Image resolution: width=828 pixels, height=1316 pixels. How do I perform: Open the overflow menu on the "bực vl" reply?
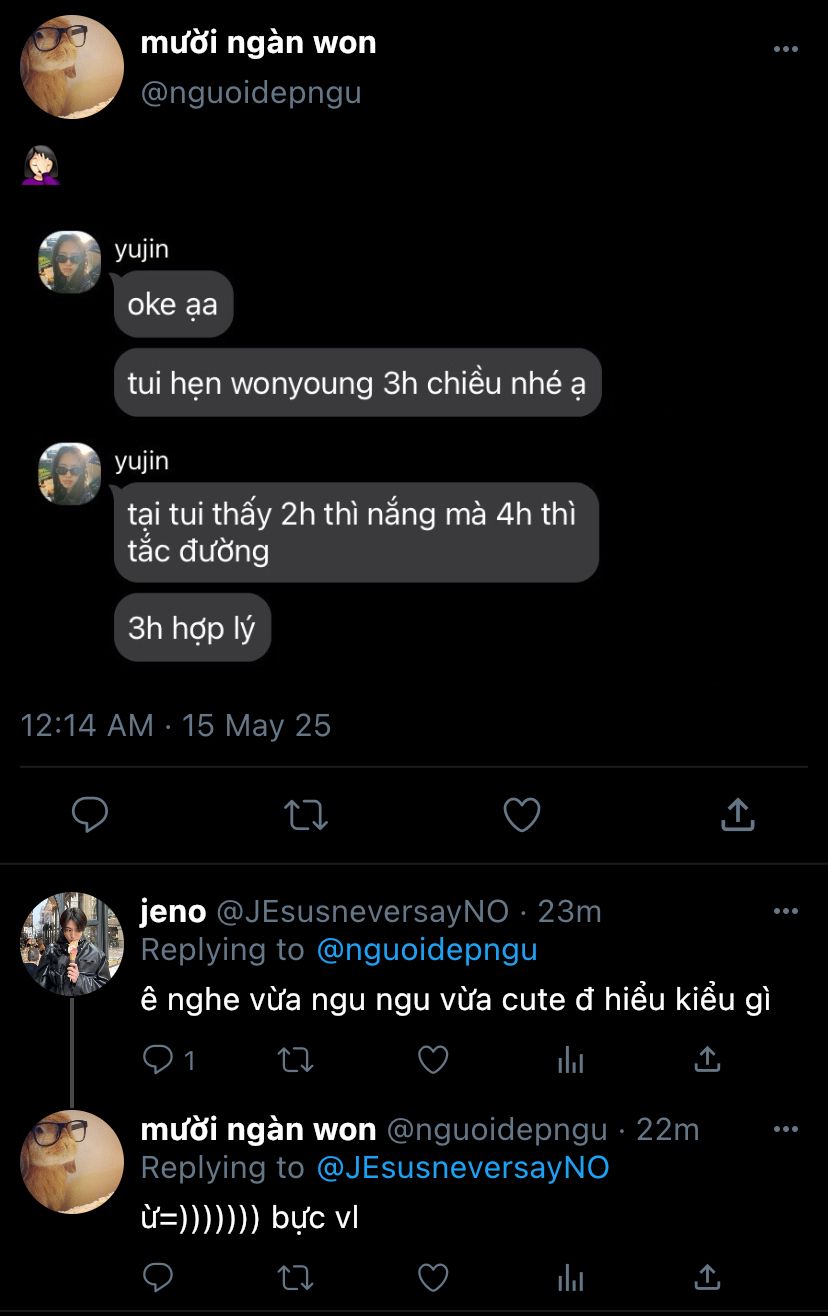click(786, 1130)
